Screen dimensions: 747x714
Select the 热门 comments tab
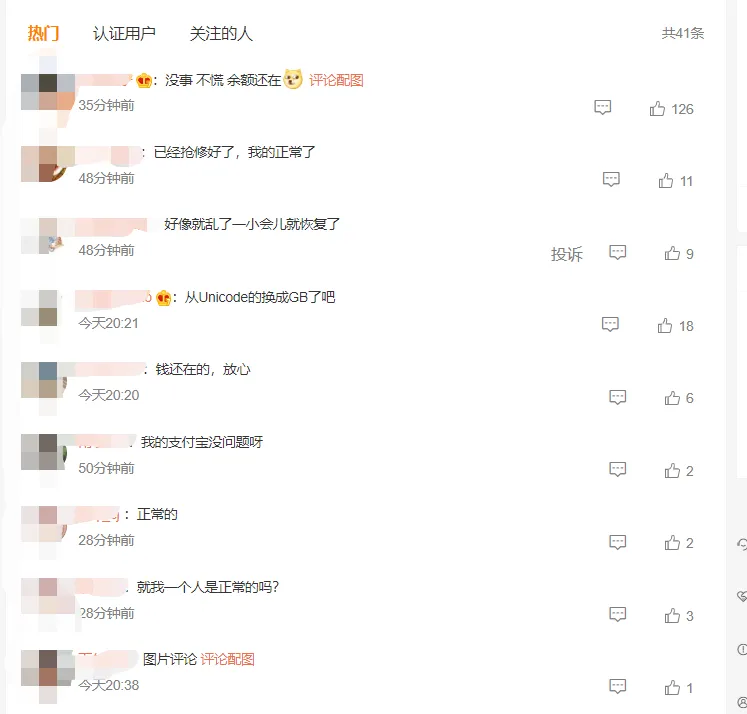(x=43, y=34)
